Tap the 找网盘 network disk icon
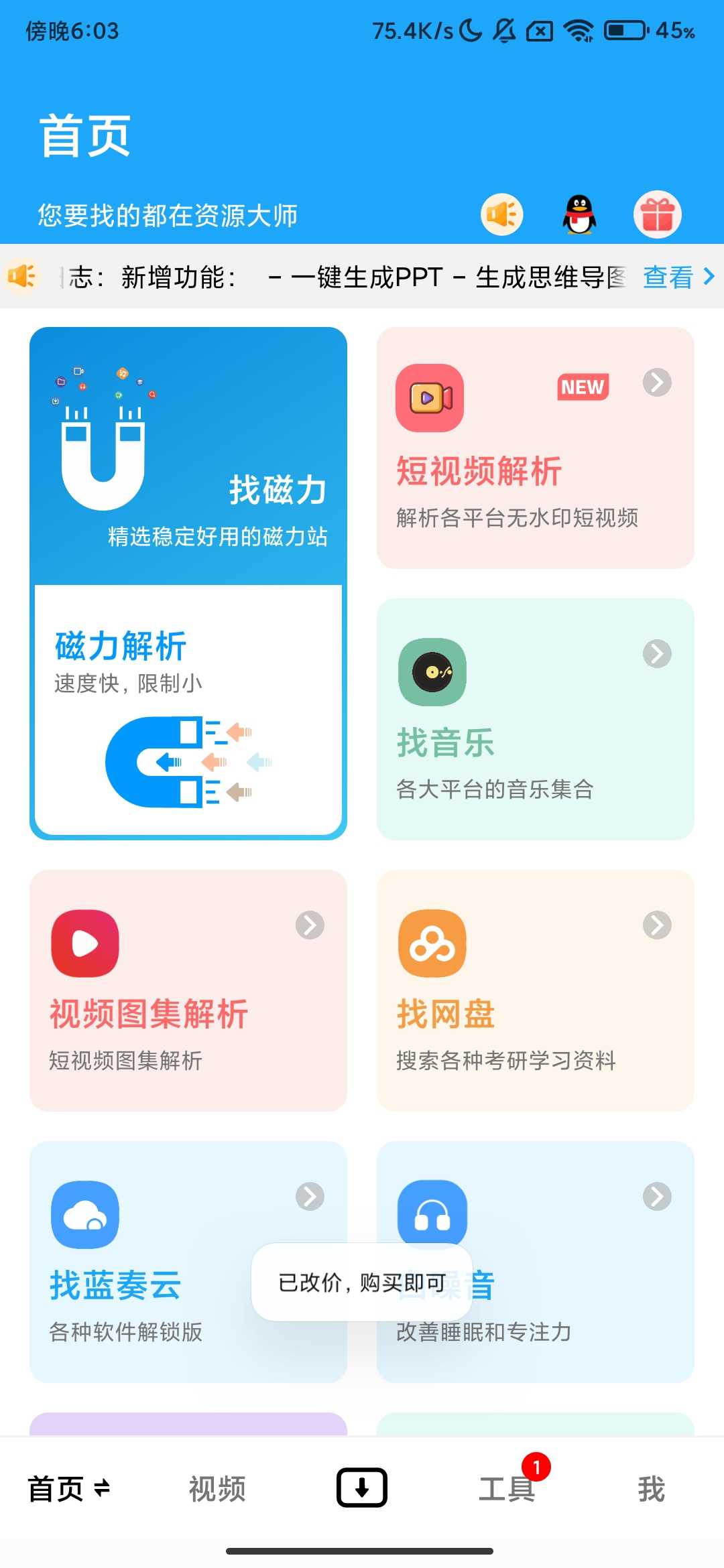 (432, 941)
